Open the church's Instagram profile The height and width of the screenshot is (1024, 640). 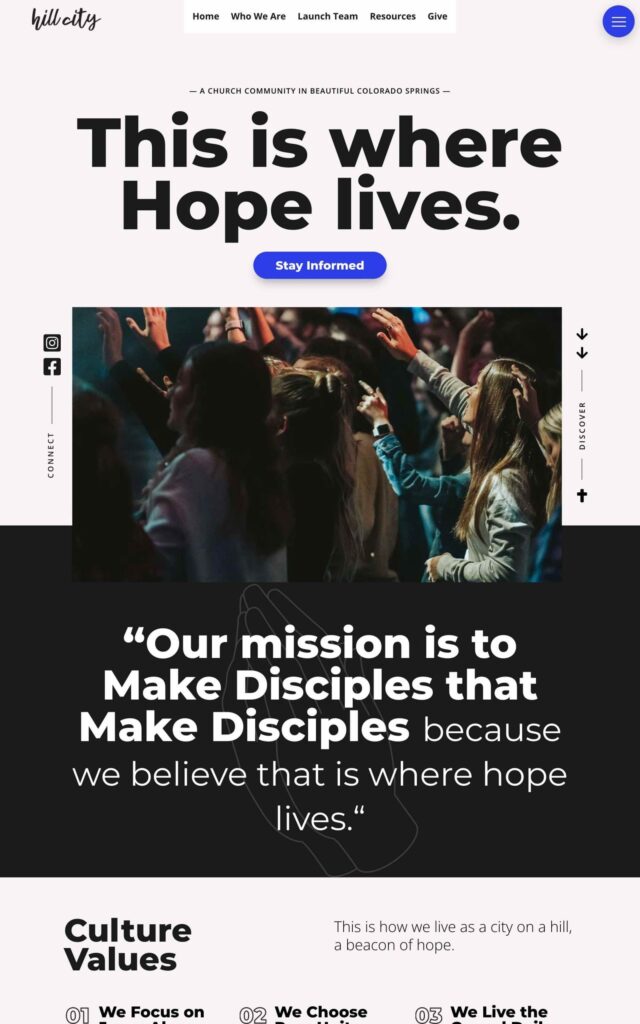coord(52,343)
